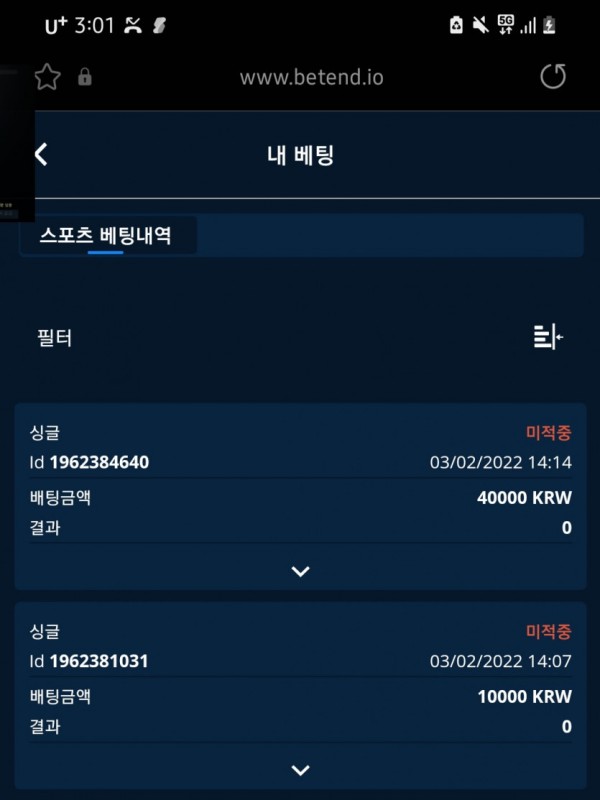Reload the page with the refresh icon
600x800 pixels.
pos(553,77)
